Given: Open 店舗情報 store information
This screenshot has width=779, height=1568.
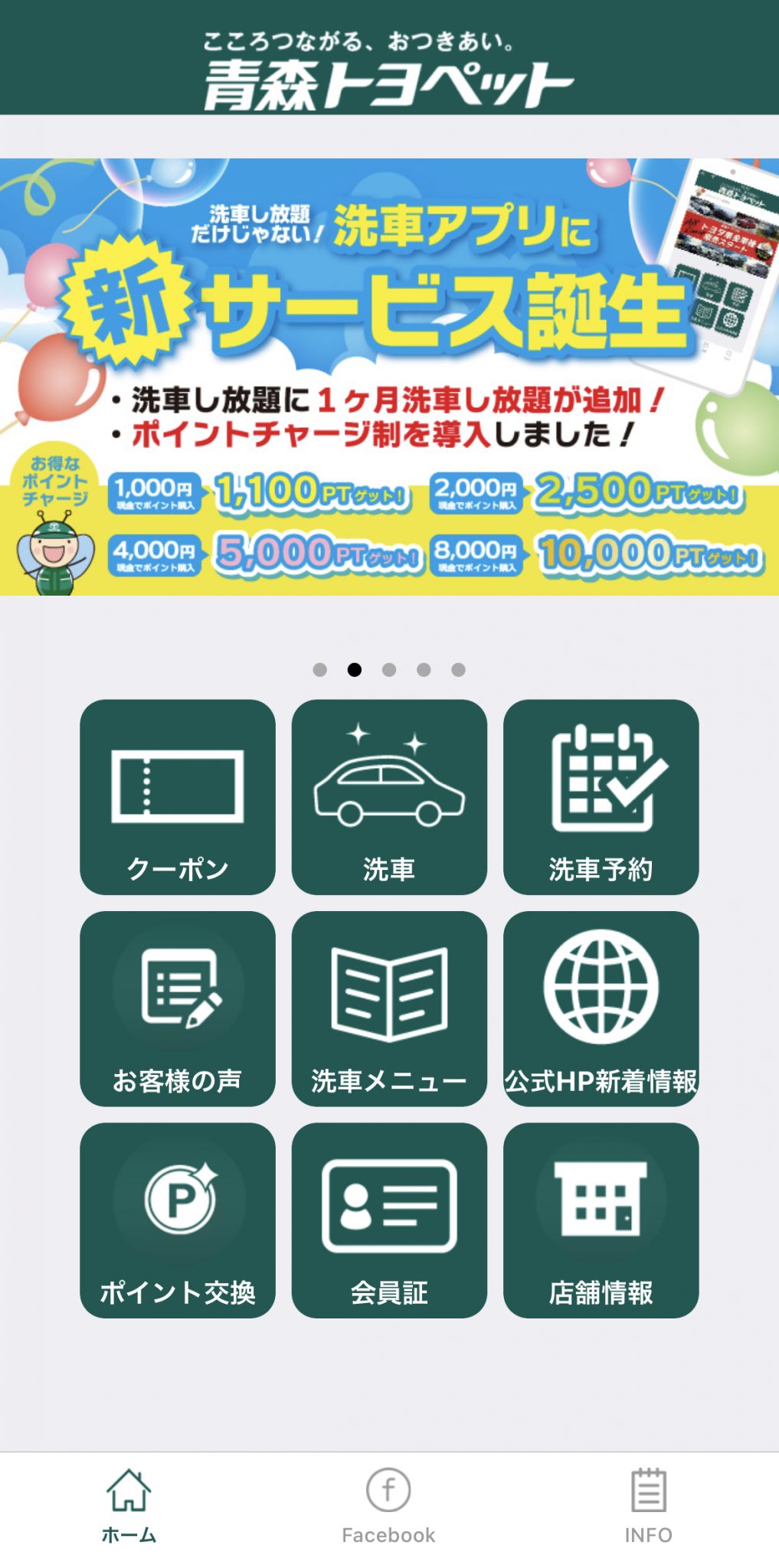Looking at the screenshot, I should pyautogui.click(x=601, y=1220).
